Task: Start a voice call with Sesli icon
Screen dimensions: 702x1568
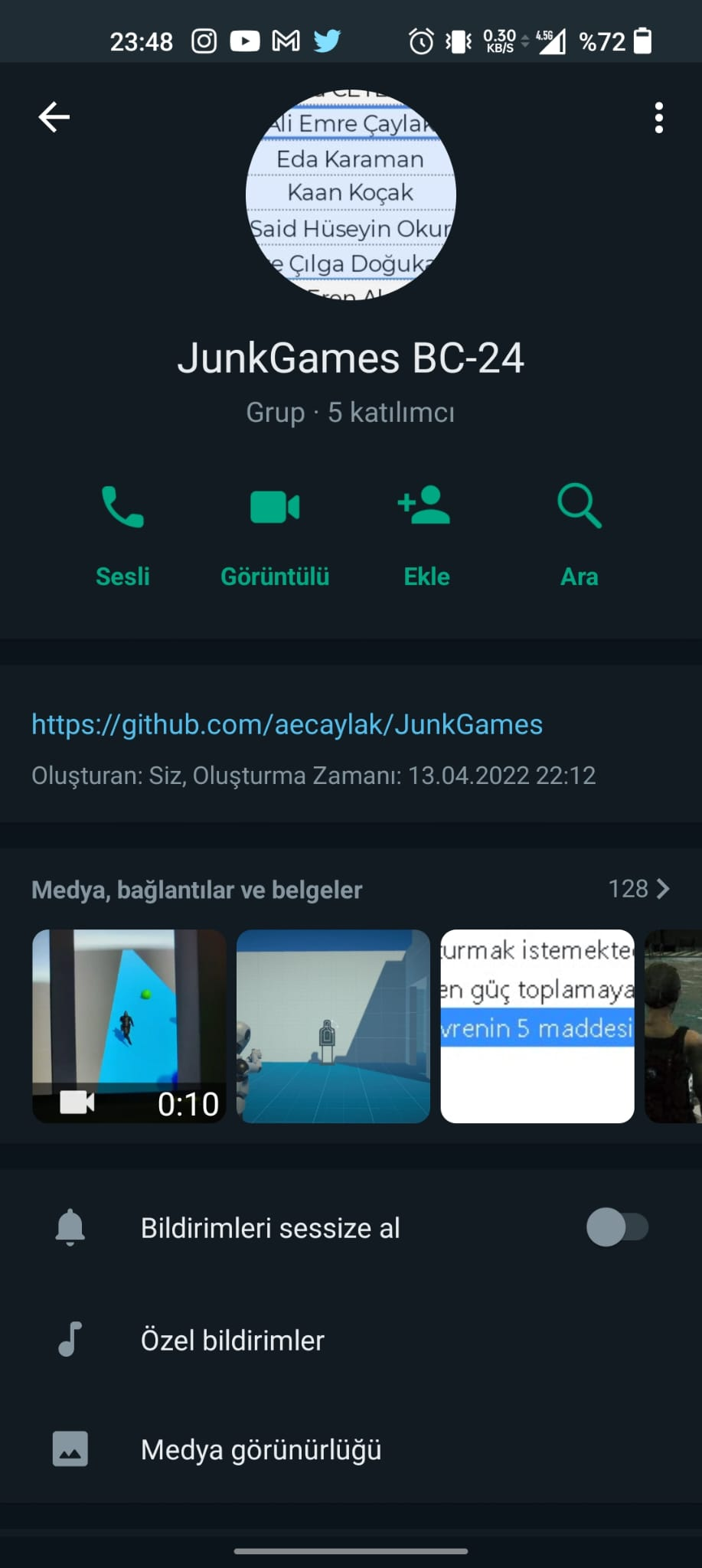Action: tap(122, 507)
